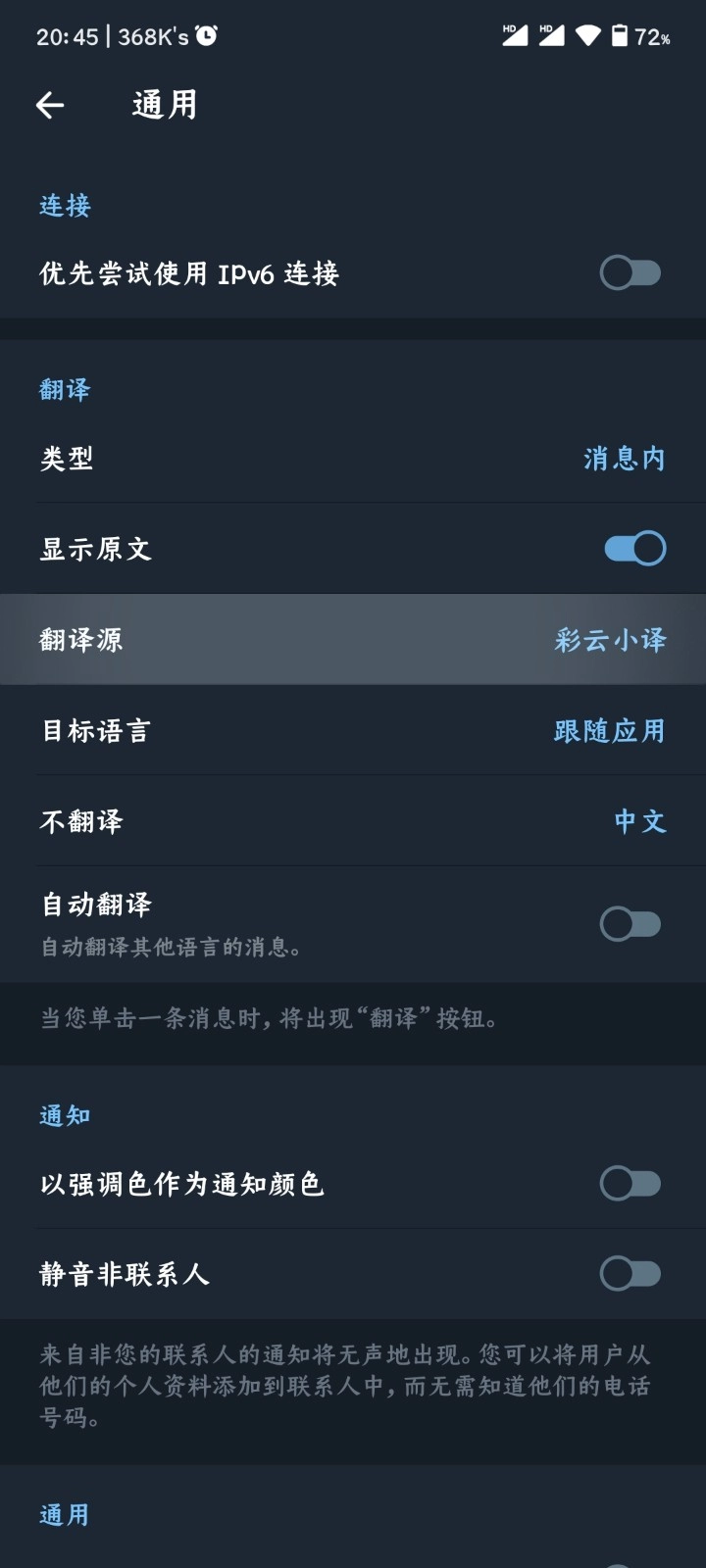Go back from the 通用 settings page
This screenshot has height=1568, width=706.
pyautogui.click(x=50, y=105)
